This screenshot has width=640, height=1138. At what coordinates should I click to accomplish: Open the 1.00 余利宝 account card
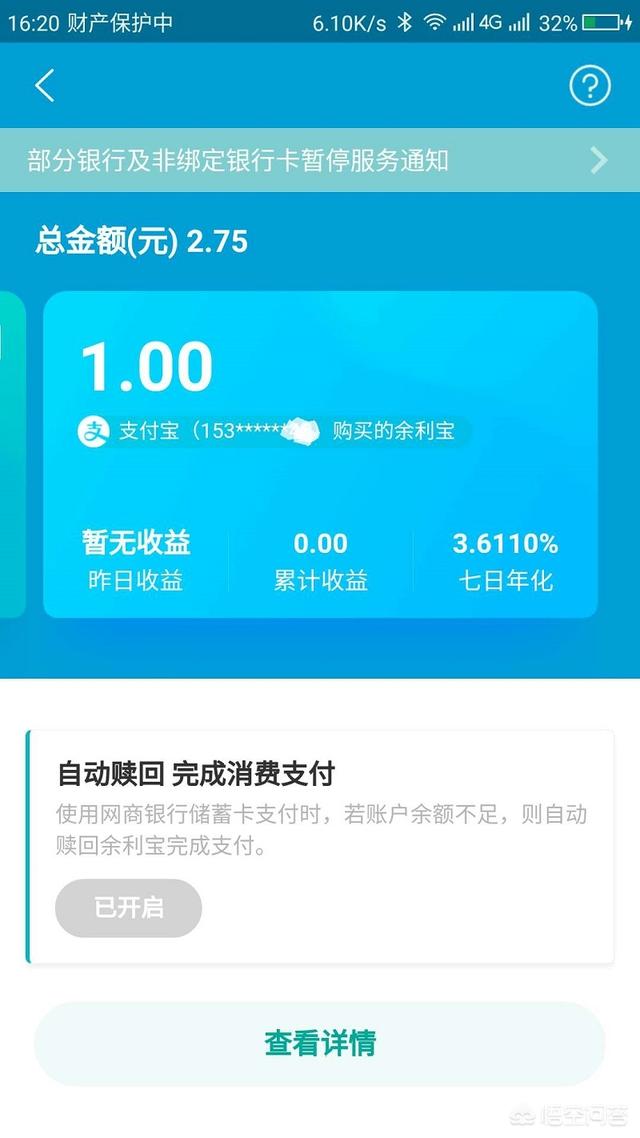320,454
